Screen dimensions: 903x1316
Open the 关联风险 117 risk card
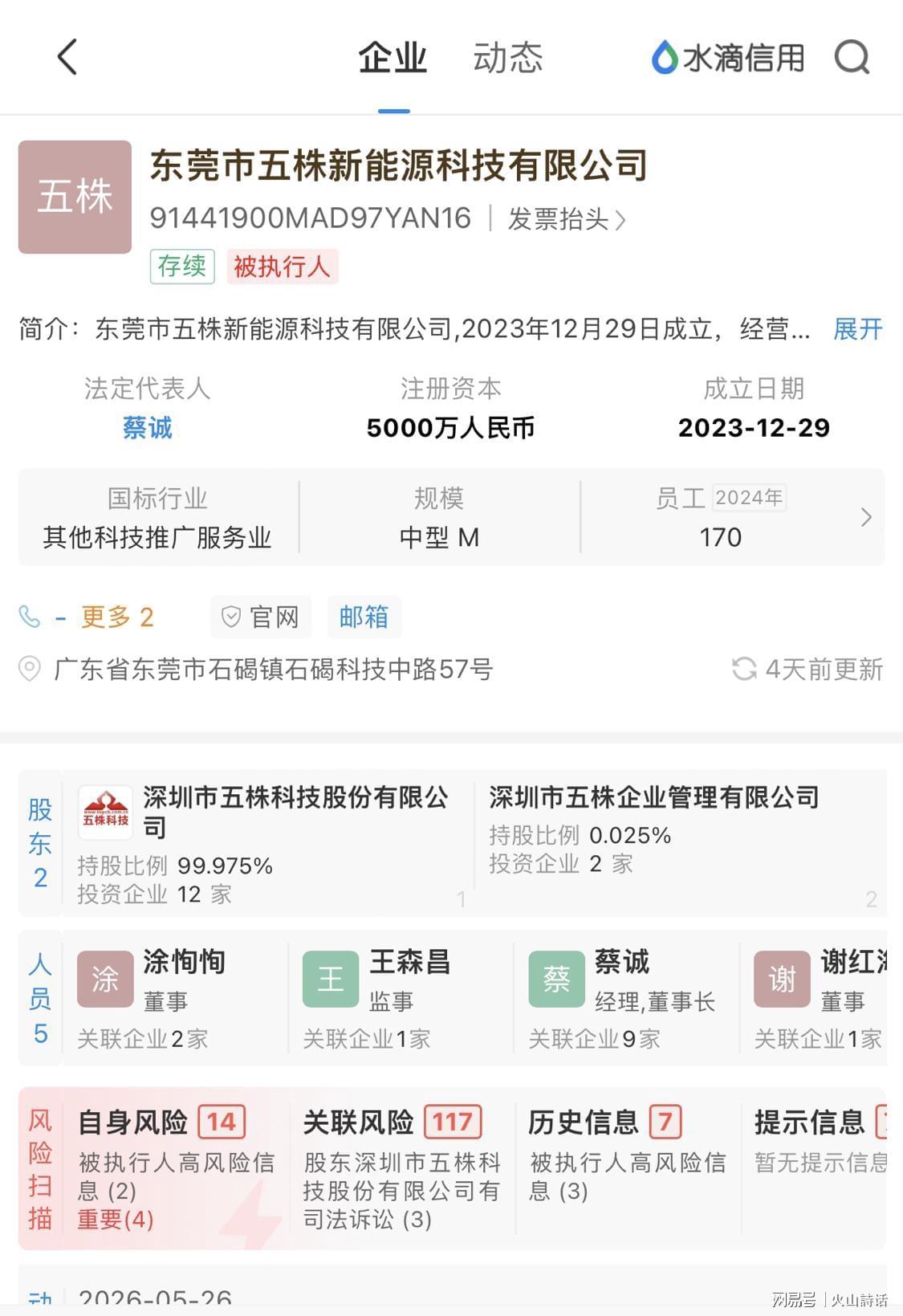pos(402,1169)
